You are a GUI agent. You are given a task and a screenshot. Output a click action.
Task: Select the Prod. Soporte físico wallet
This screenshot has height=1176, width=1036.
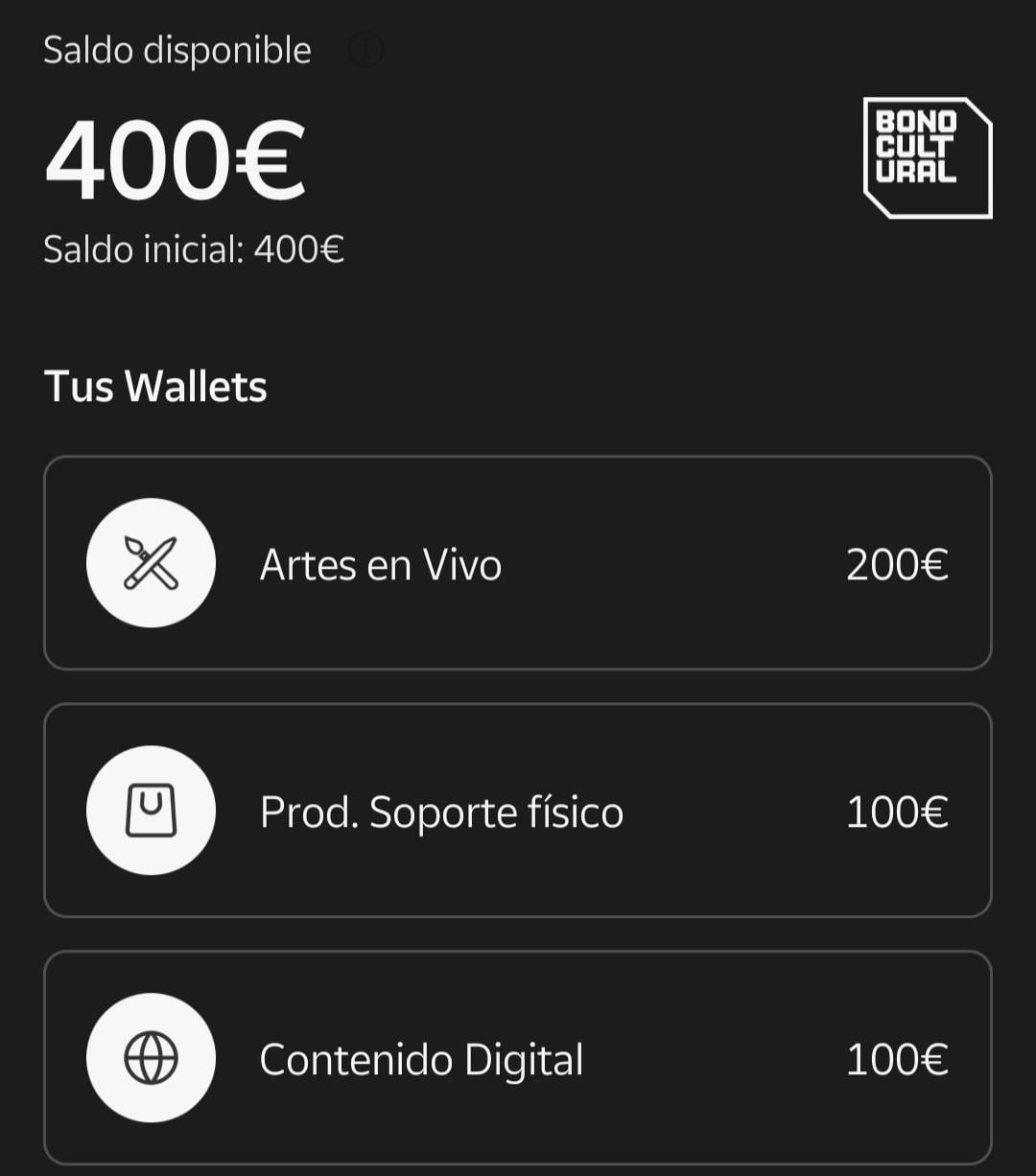tap(517, 811)
